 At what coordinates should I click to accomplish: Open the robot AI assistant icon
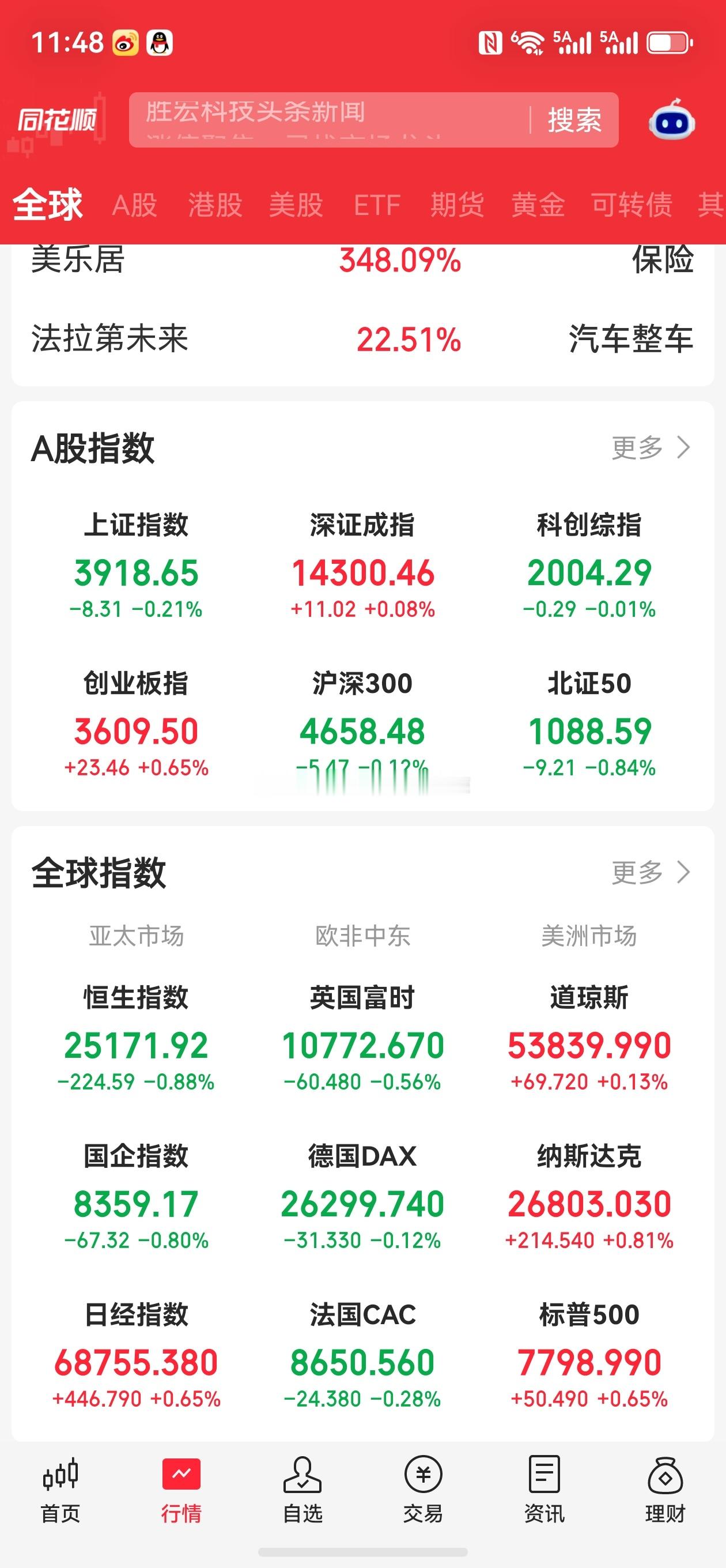tap(671, 120)
